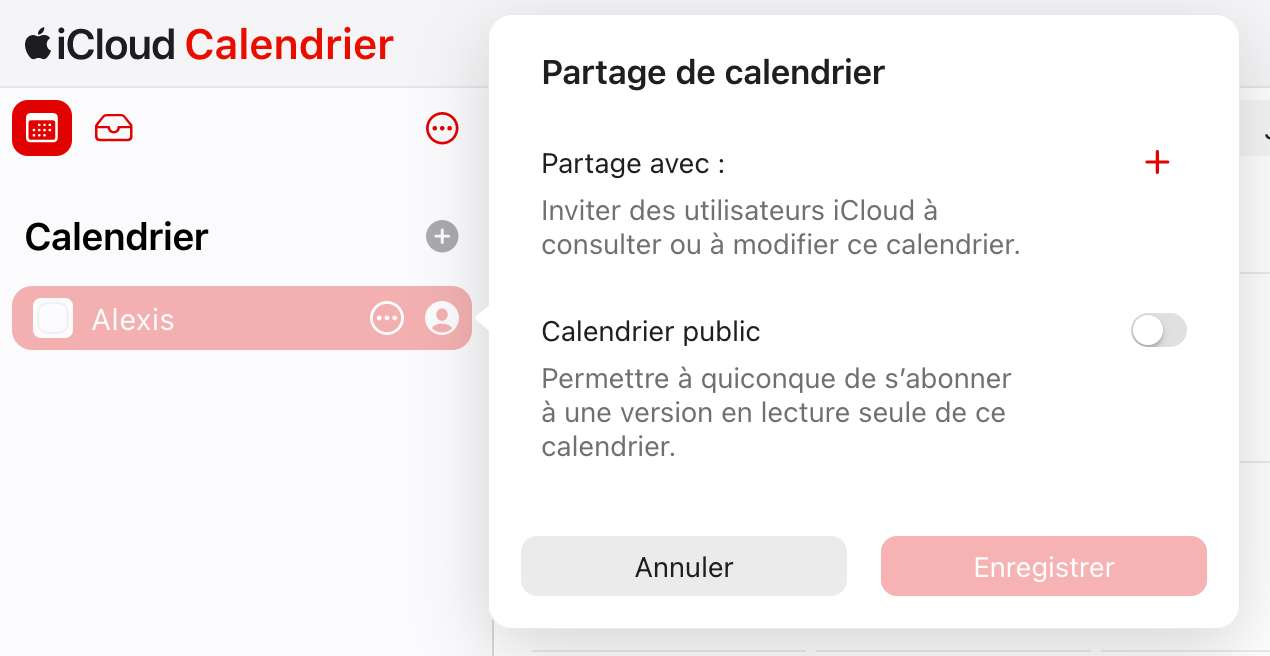
Task: Tap the share icon on Alexis calendar
Action: point(442,319)
